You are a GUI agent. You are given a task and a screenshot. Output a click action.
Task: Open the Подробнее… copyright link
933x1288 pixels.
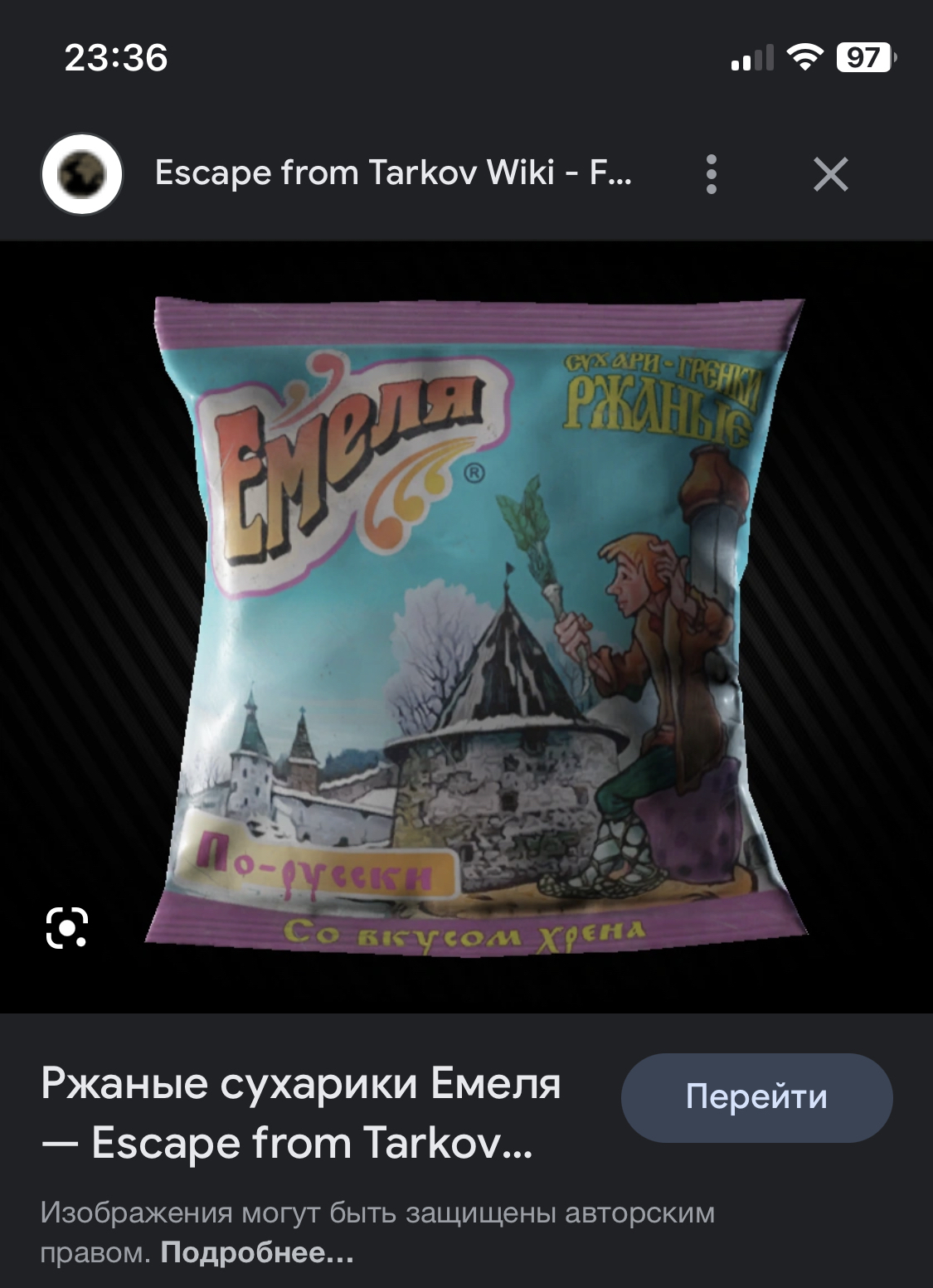[x=257, y=1252]
